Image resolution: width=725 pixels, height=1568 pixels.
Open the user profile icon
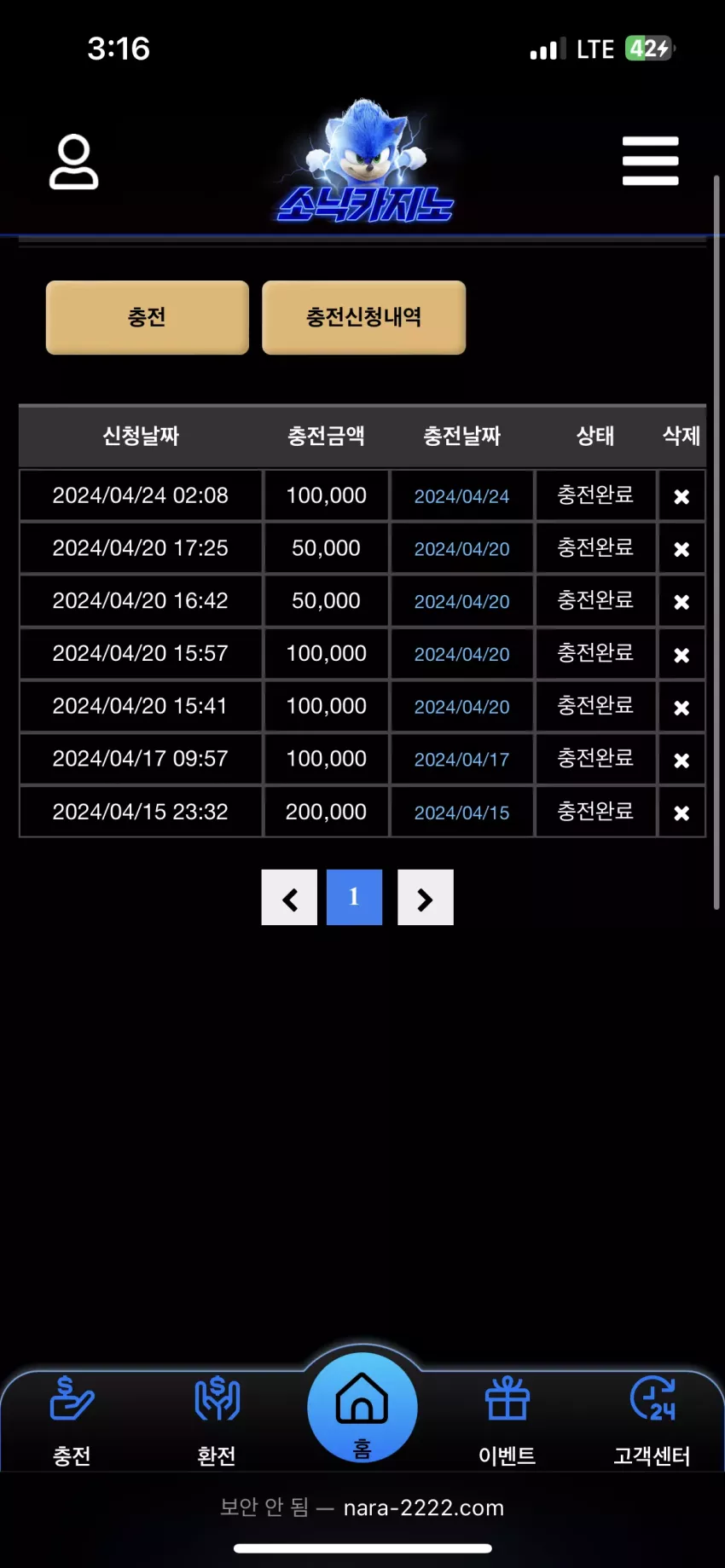tap(74, 161)
